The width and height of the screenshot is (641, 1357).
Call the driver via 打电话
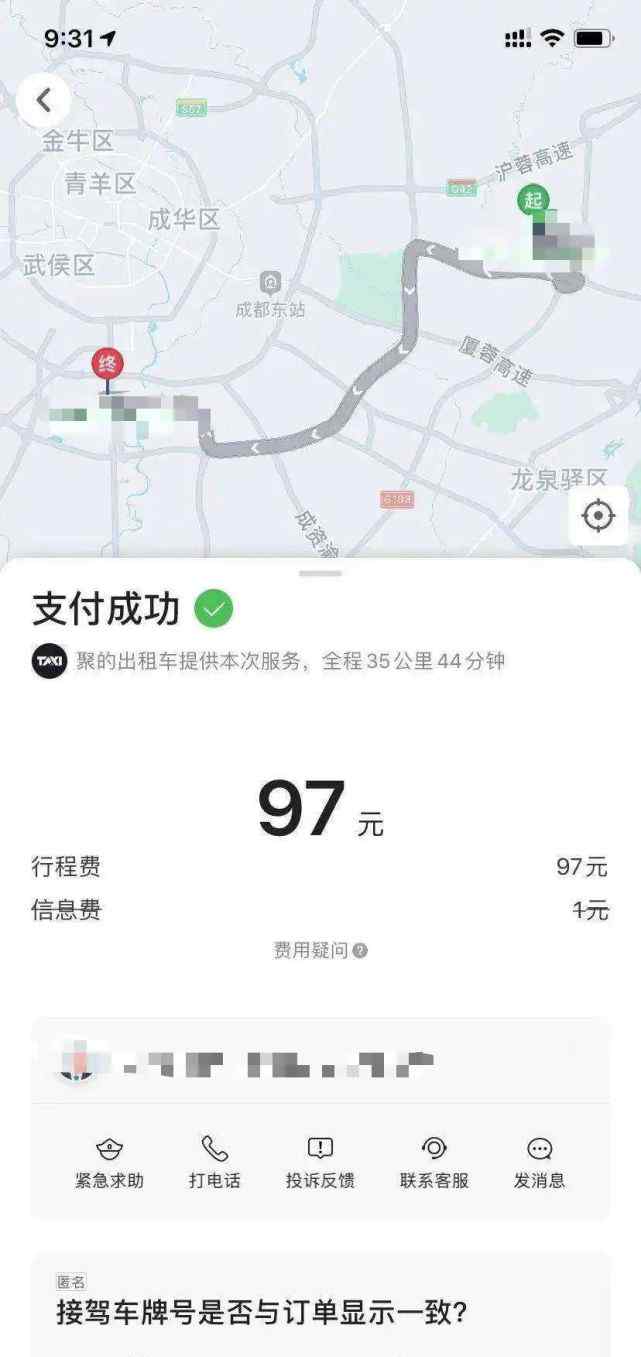[214, 1163]
